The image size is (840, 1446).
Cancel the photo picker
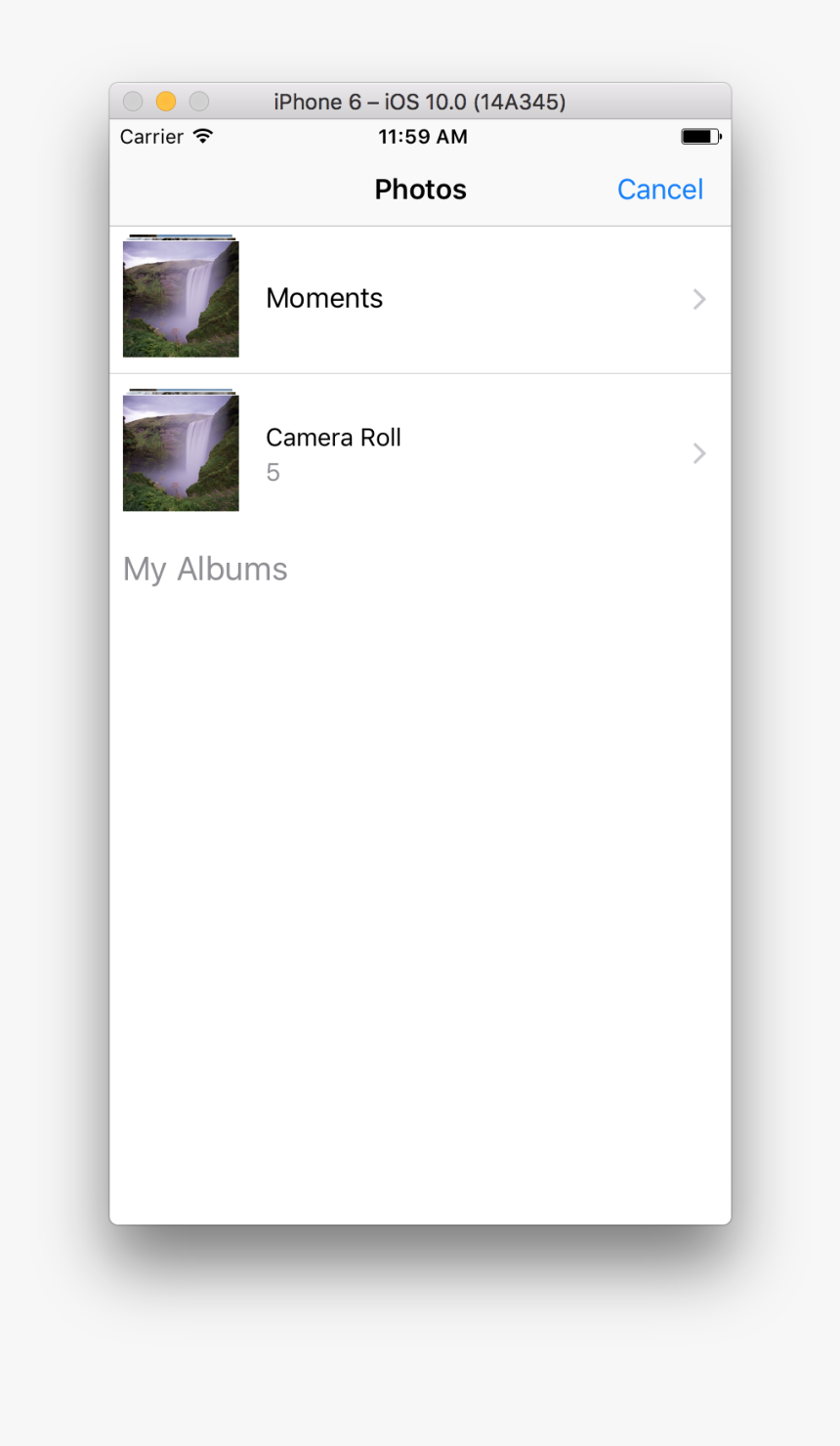tap(660, 189)
